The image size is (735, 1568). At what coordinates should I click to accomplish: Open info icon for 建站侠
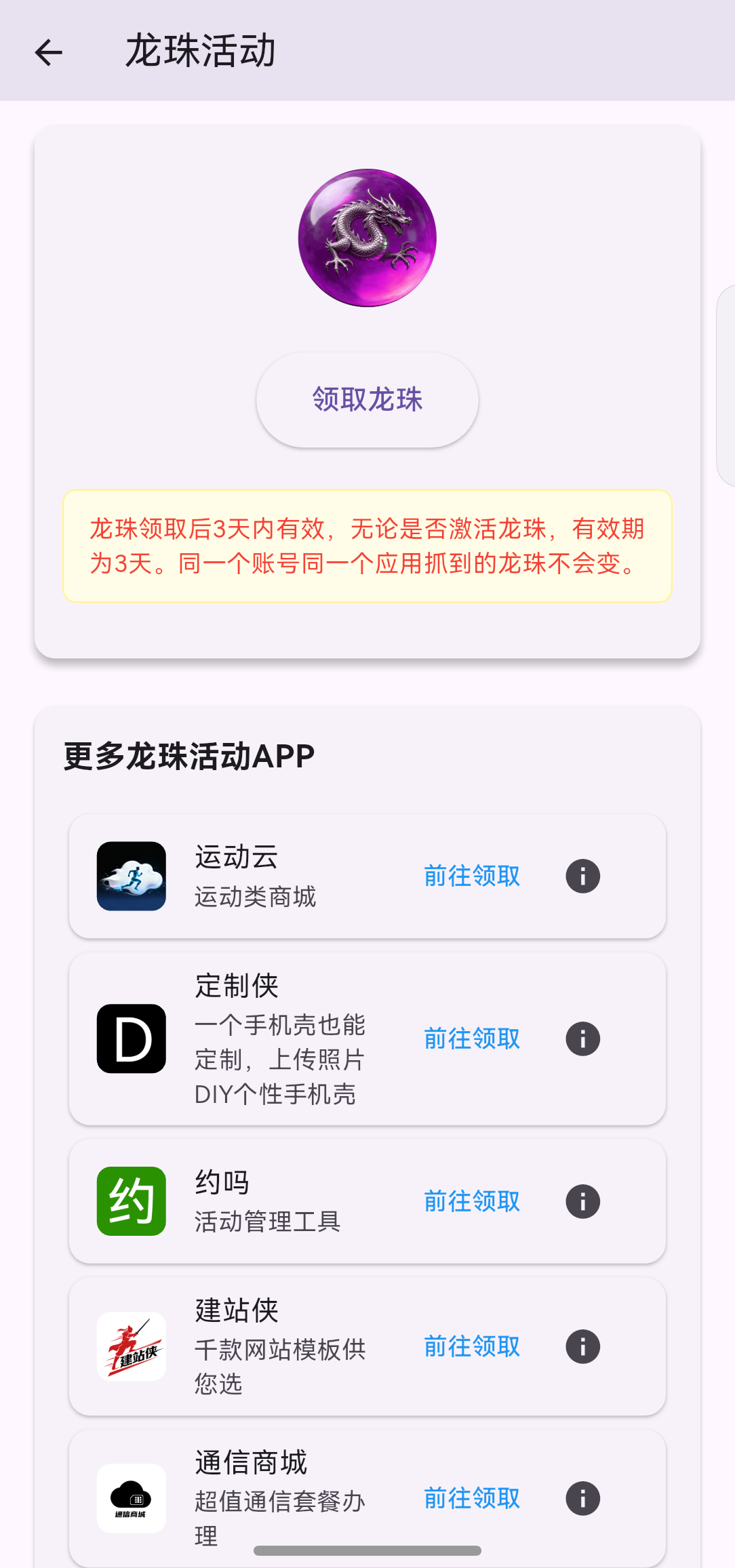tap(582, 1346)
